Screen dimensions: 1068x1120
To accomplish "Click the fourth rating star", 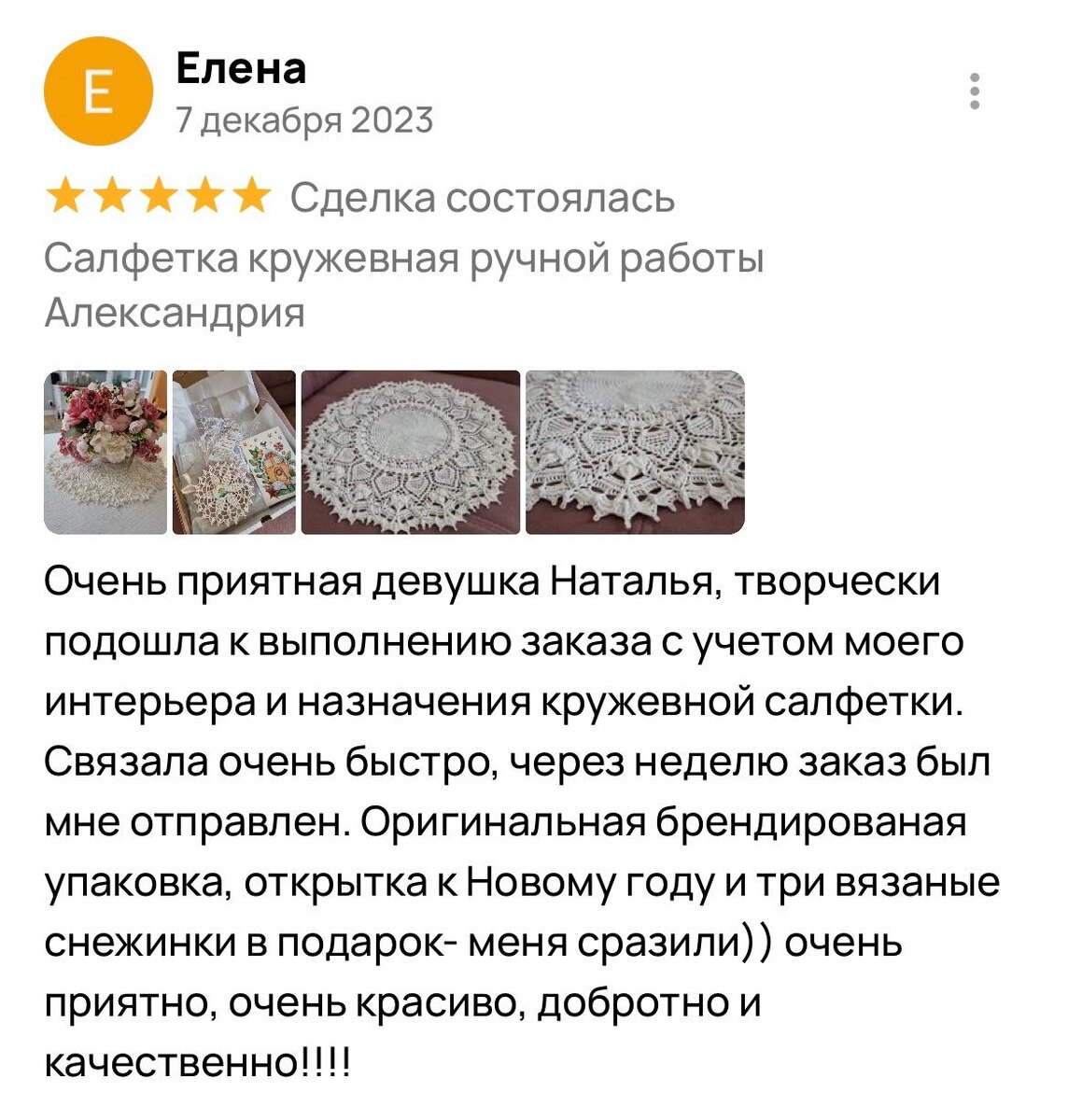I will [x=207, y=196].
